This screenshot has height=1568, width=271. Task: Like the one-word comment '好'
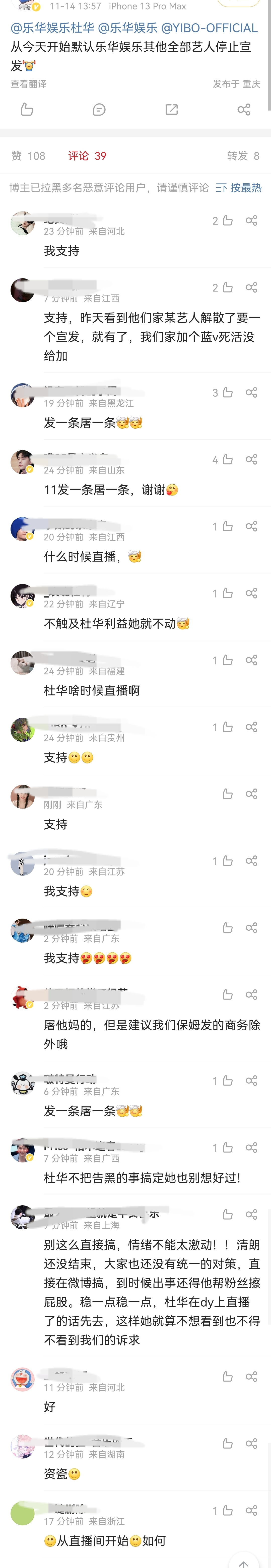227,1377
